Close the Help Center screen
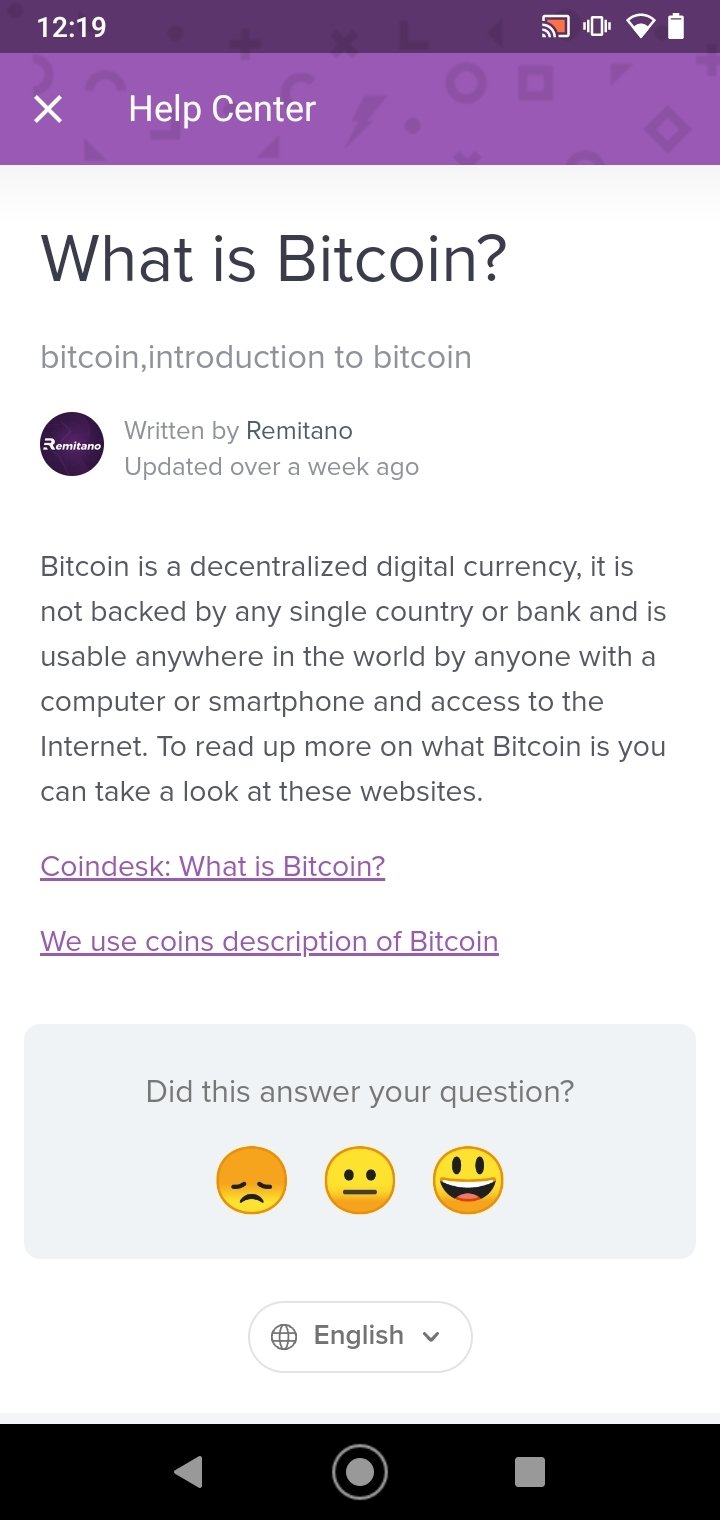720x1520 pixels. 48,109
